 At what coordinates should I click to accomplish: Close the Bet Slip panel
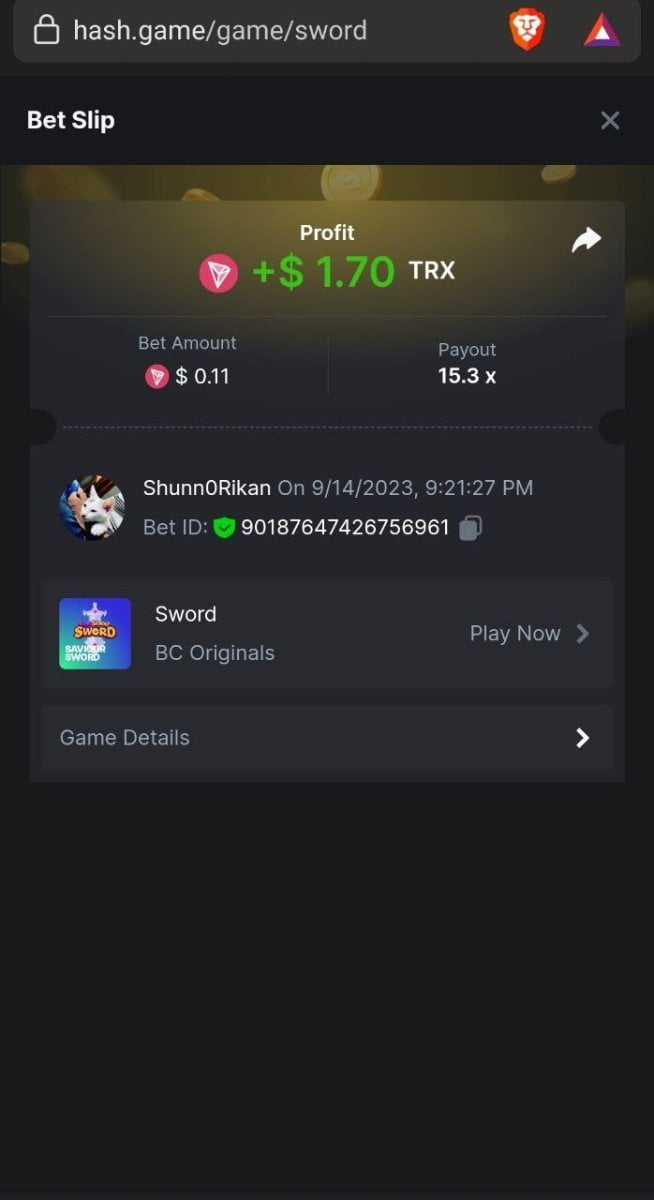(610, 121)
